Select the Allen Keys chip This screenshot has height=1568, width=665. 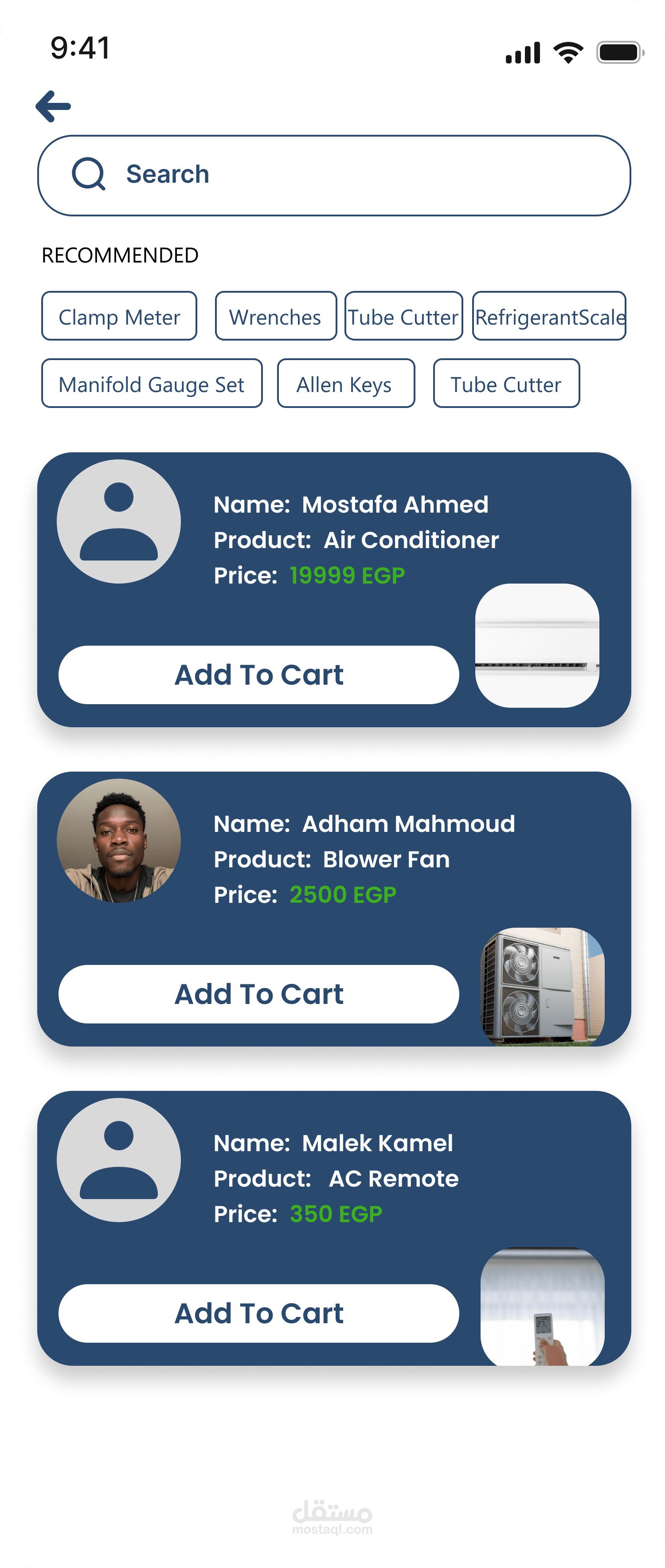[x=346, y=384]
